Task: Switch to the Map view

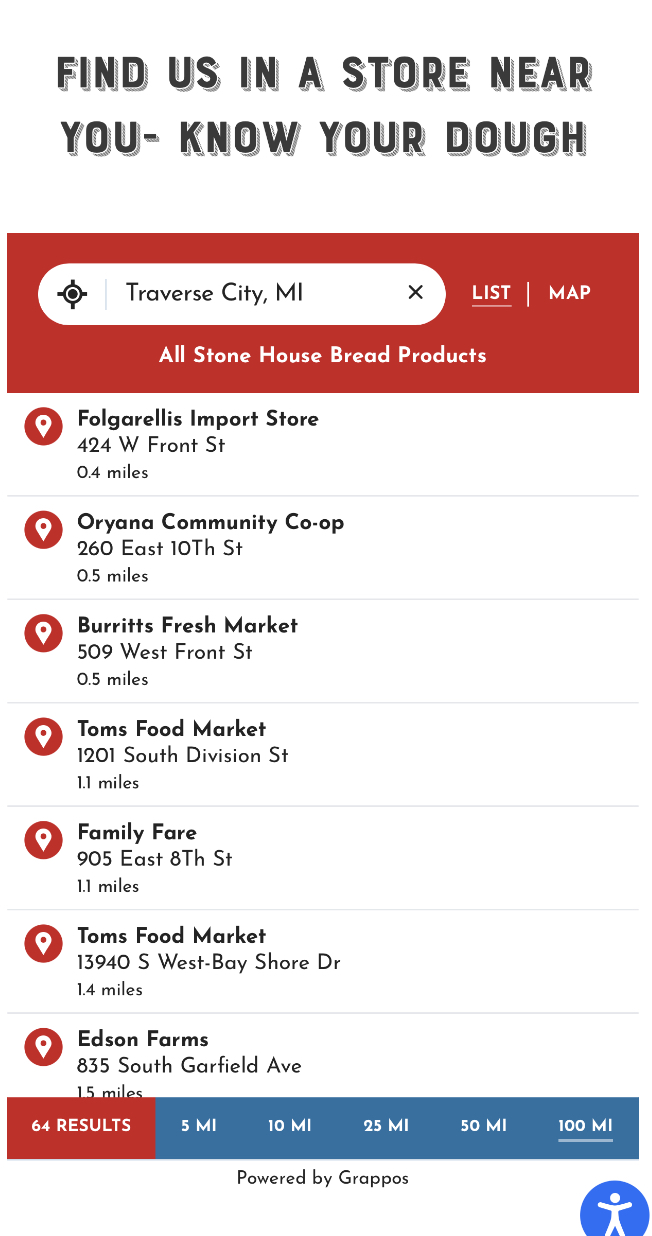Action: [569, 293]
